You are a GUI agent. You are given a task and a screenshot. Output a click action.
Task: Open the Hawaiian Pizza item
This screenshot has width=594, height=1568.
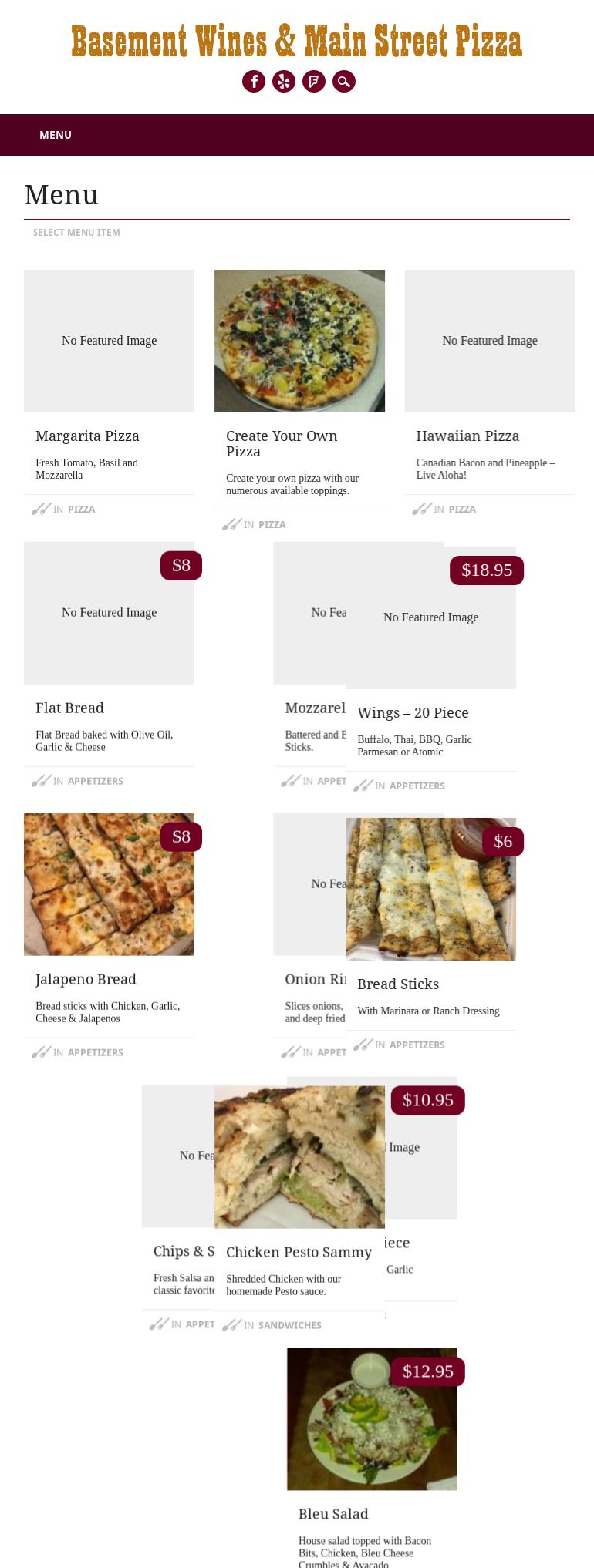[x=467, y=436]
